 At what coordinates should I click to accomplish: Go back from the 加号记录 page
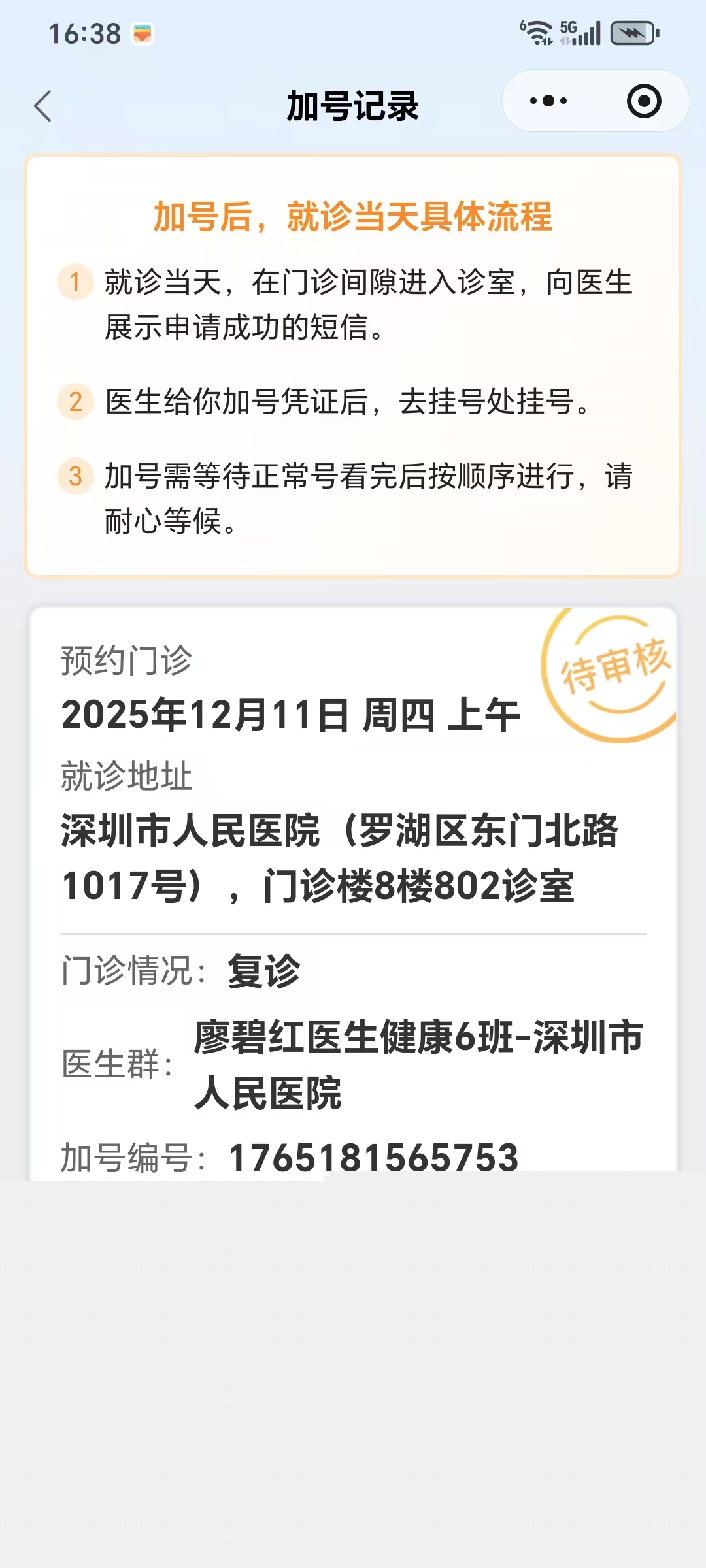coord(43,106)
